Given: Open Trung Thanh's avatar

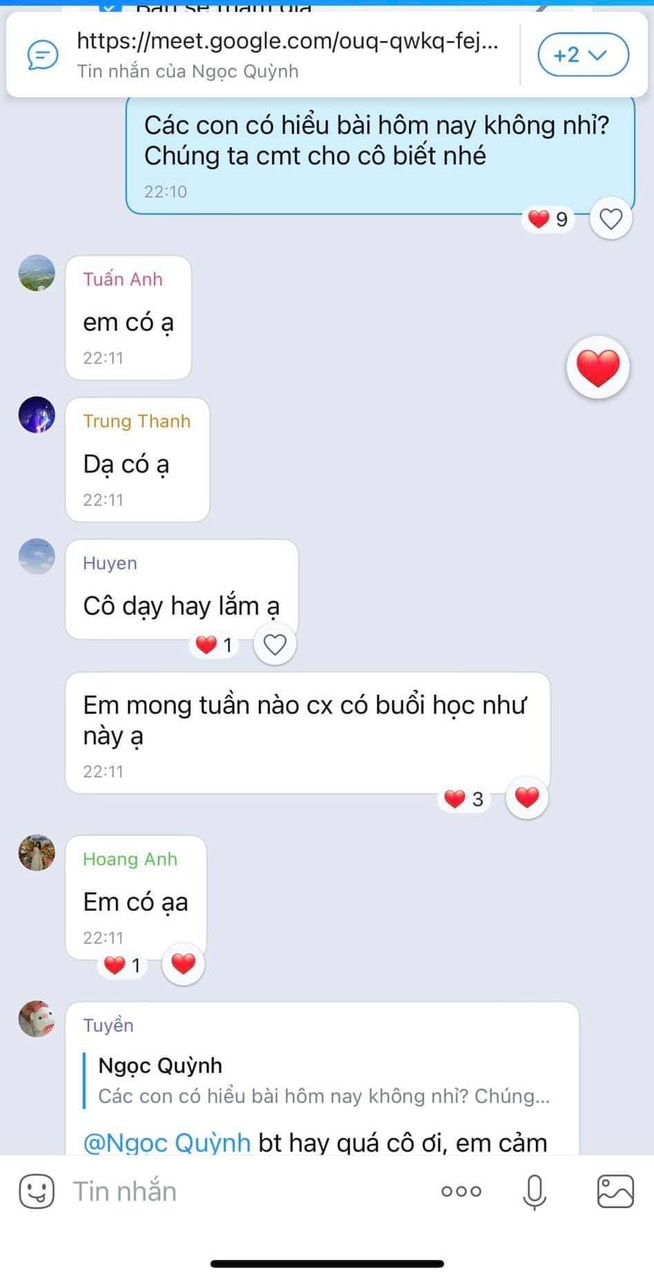Looking at the screenshot, I should pyautogui.click(x=37, y=415).
